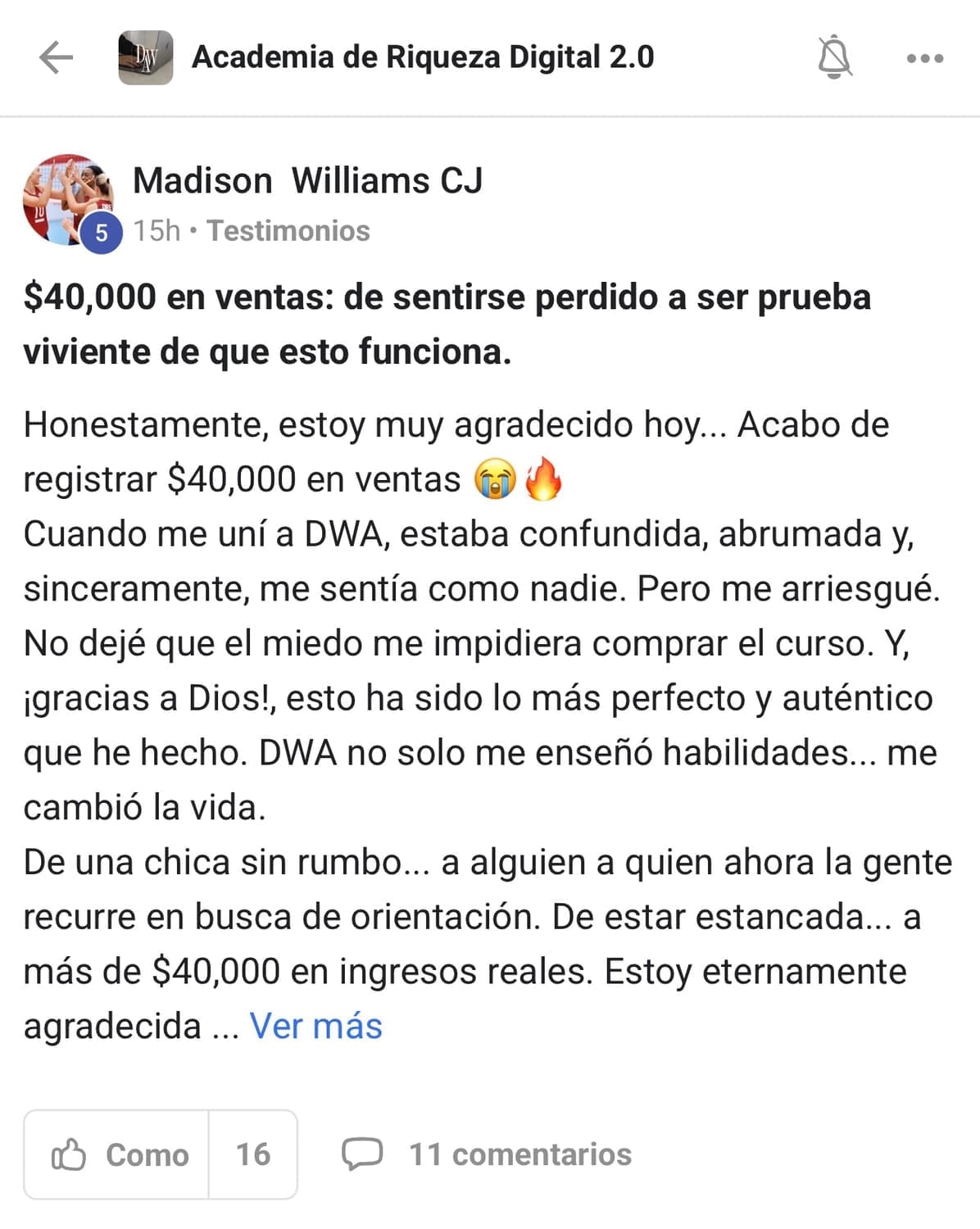Screen dimensions: 980x1229
Task: View the 16 people who liked
Action: click(253, 1154)
